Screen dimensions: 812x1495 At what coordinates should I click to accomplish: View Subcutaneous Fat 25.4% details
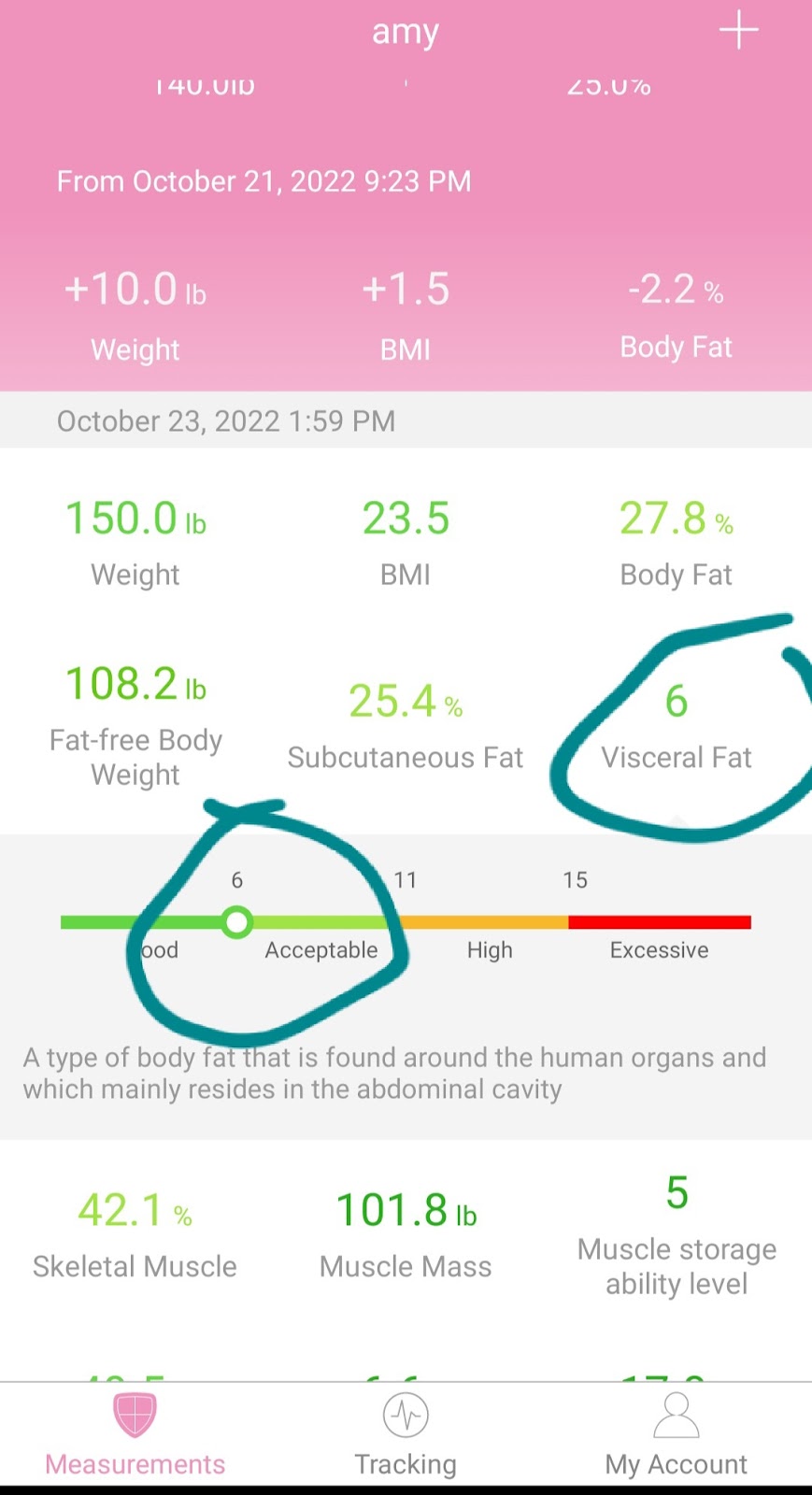[406, 724]
